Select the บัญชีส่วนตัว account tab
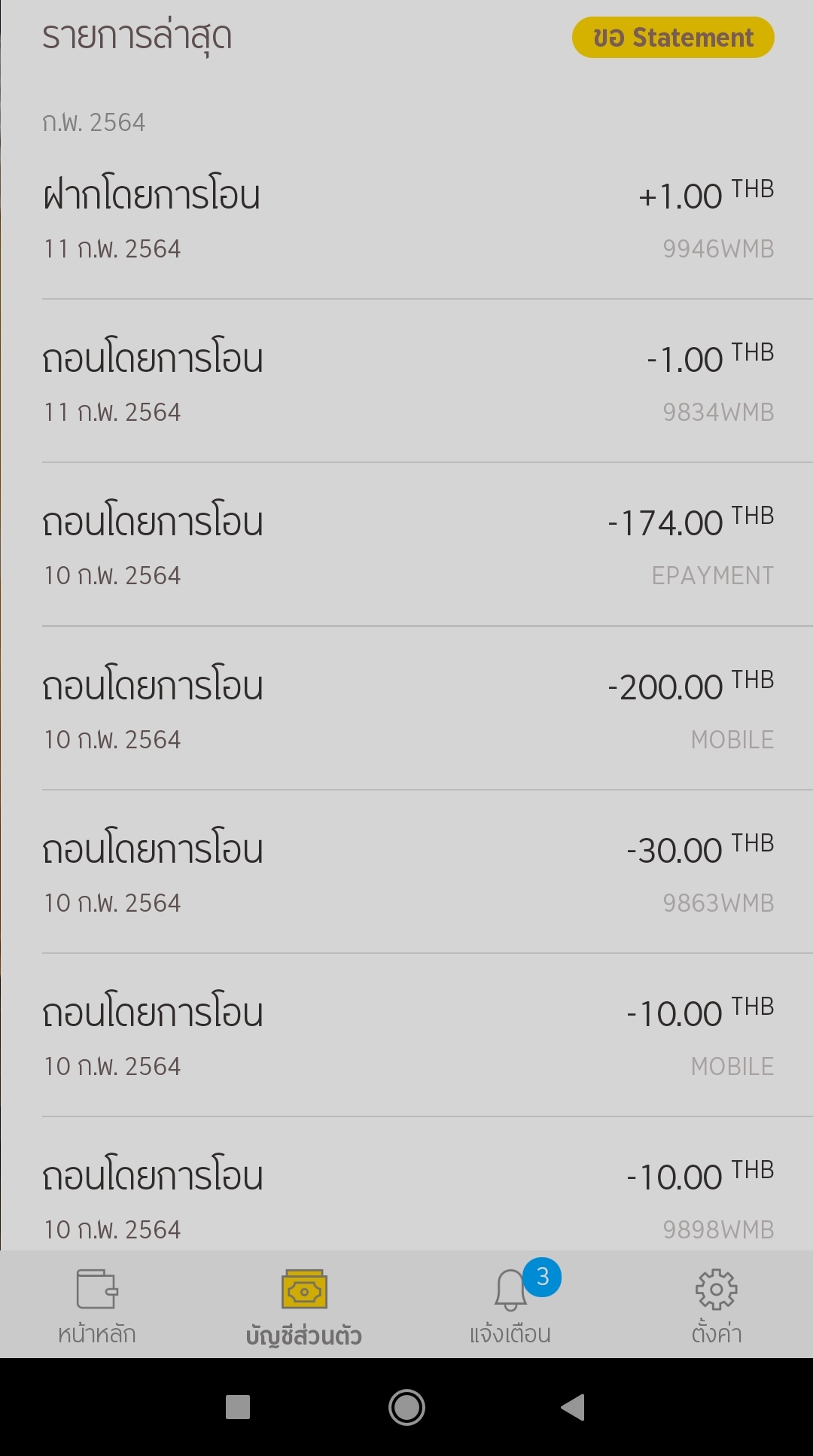Viewport: 813px width, 1456px height. [304, 1306]
